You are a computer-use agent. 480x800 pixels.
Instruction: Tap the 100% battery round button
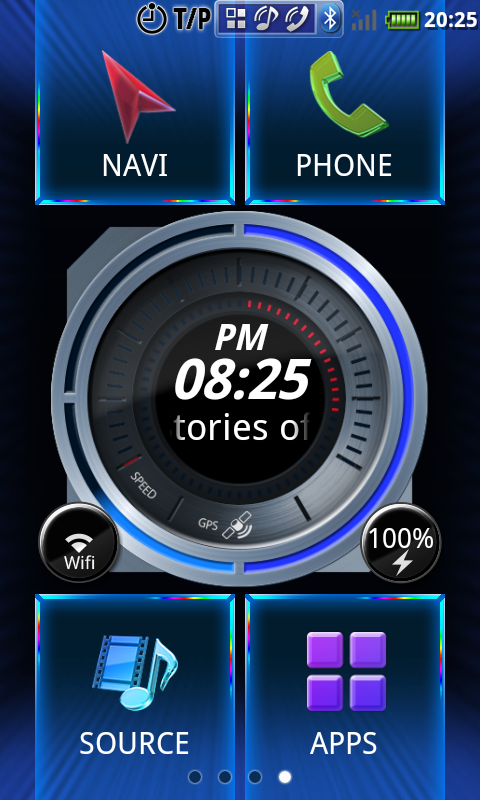[x=401, y=542]
